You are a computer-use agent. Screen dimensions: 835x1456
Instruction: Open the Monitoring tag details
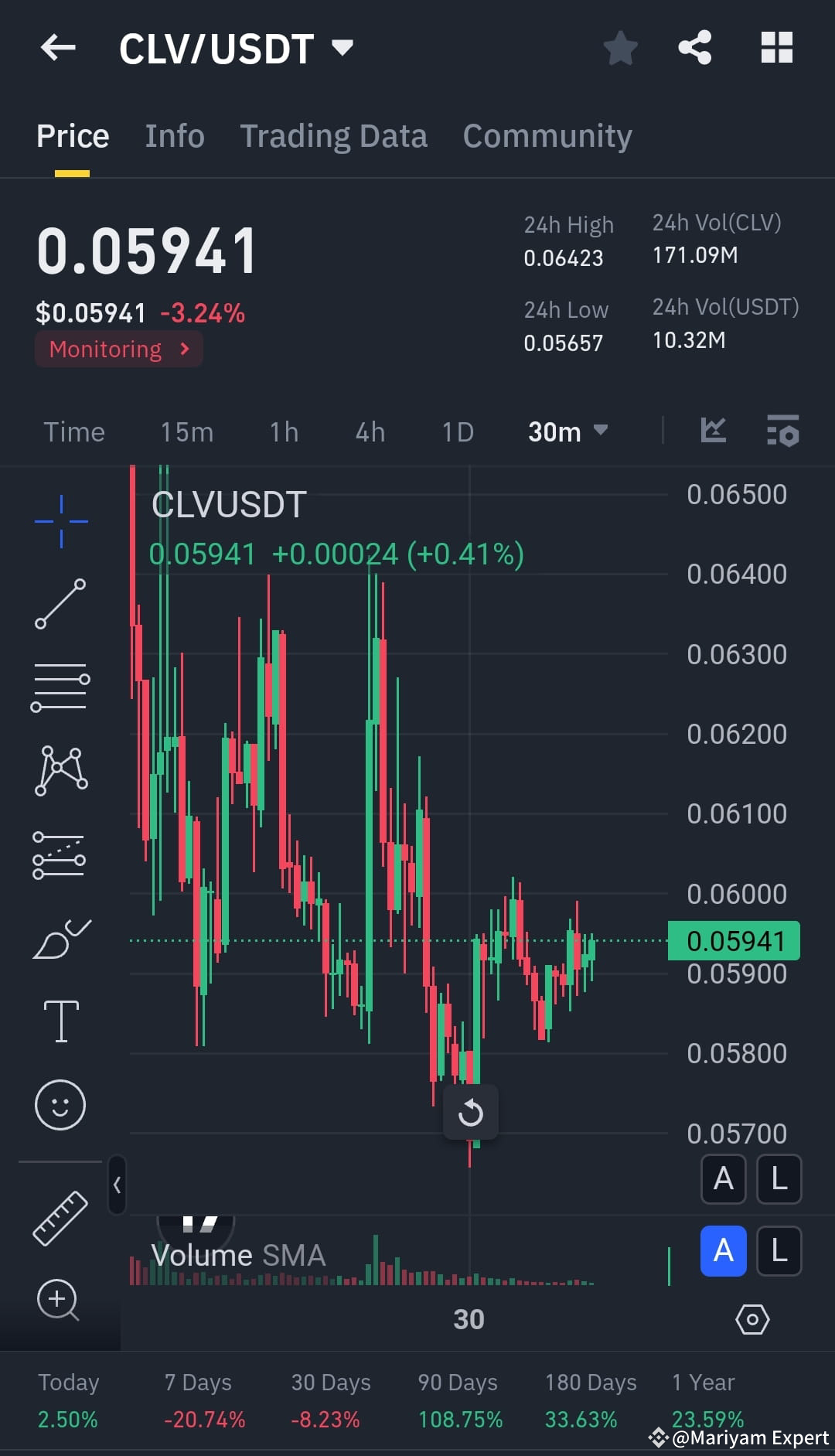(x=118, y=349)
